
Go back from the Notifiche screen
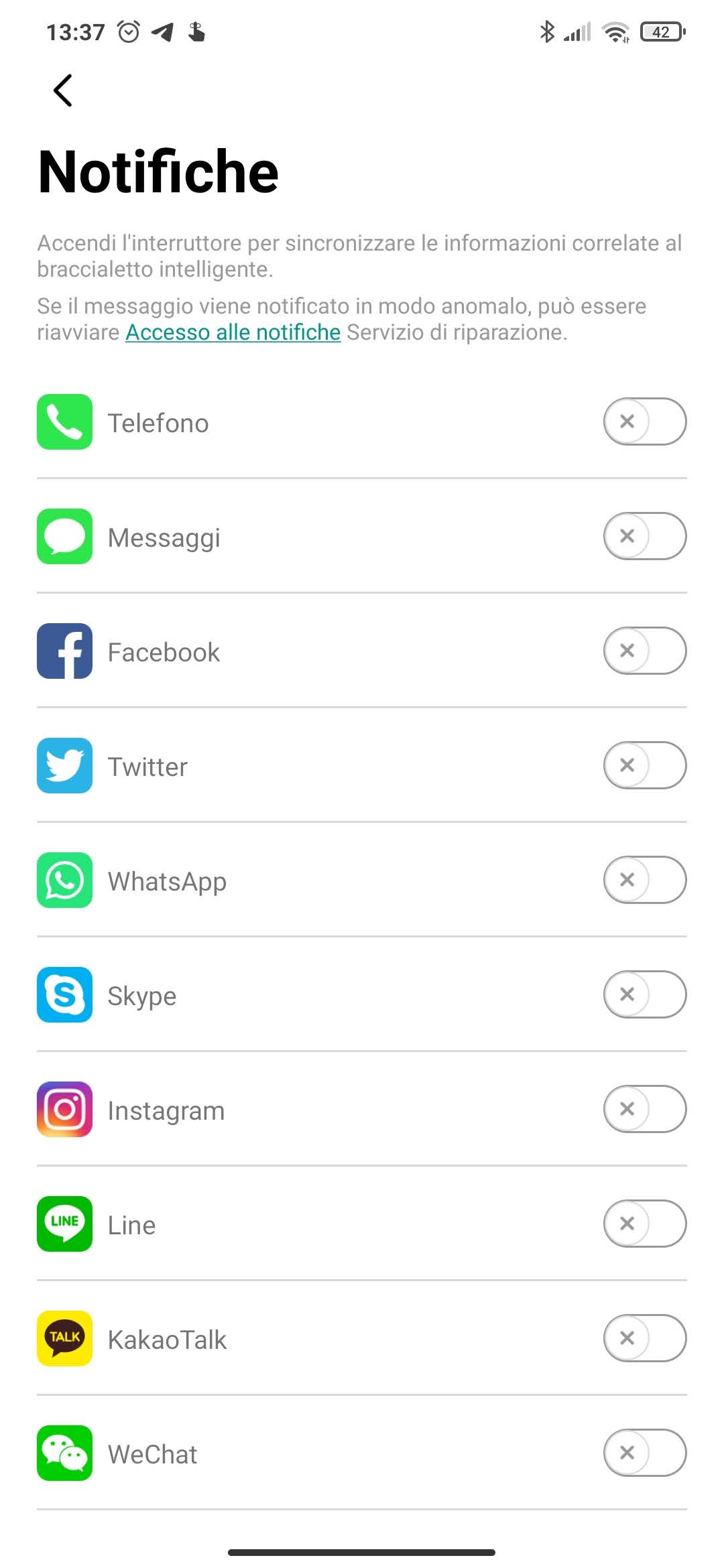[63, 90]
